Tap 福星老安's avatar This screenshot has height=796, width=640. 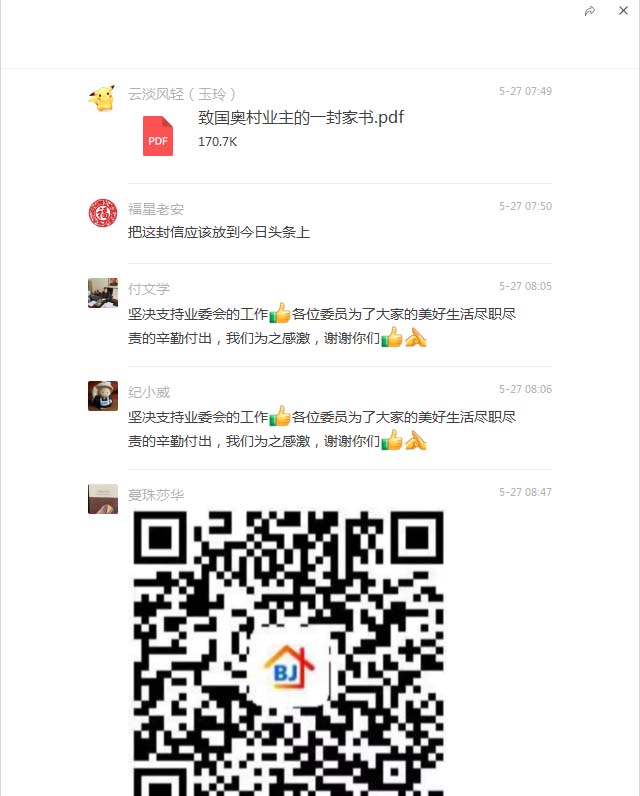pos(102,213)
